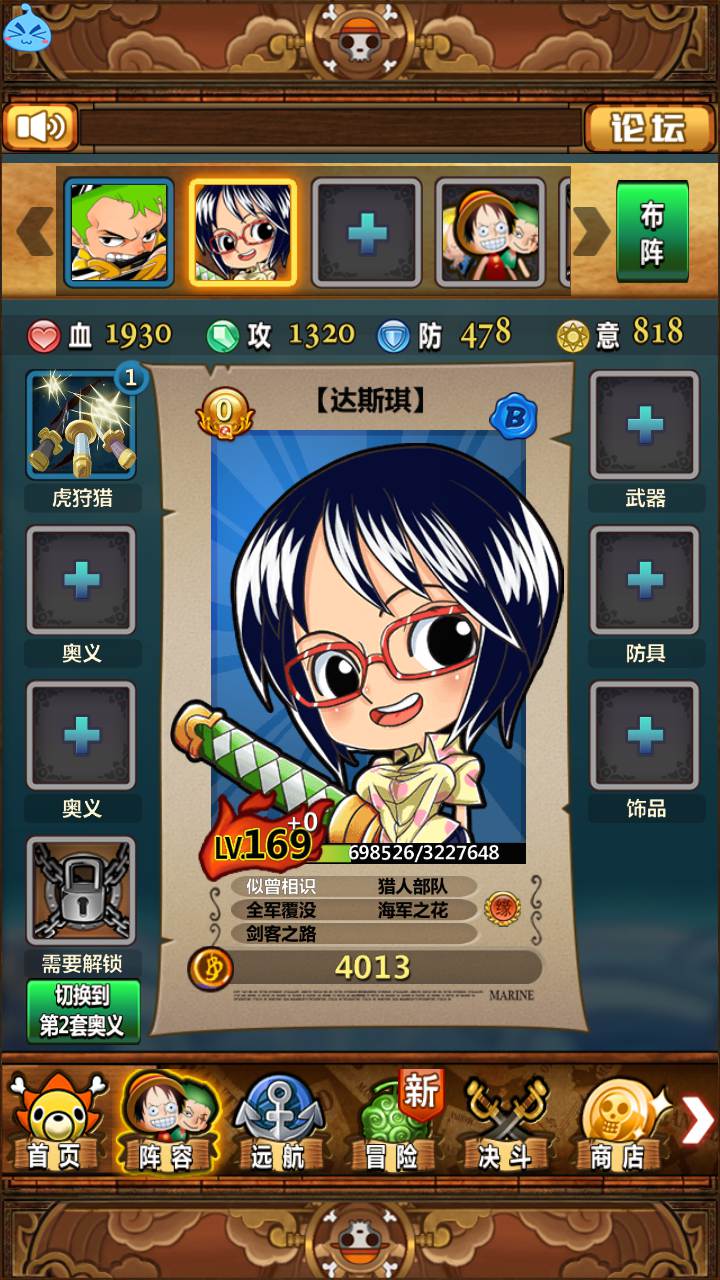Show next lineup characters with right arrow
This screenshot has height=1280, width=720.
(x=590, y=232)
